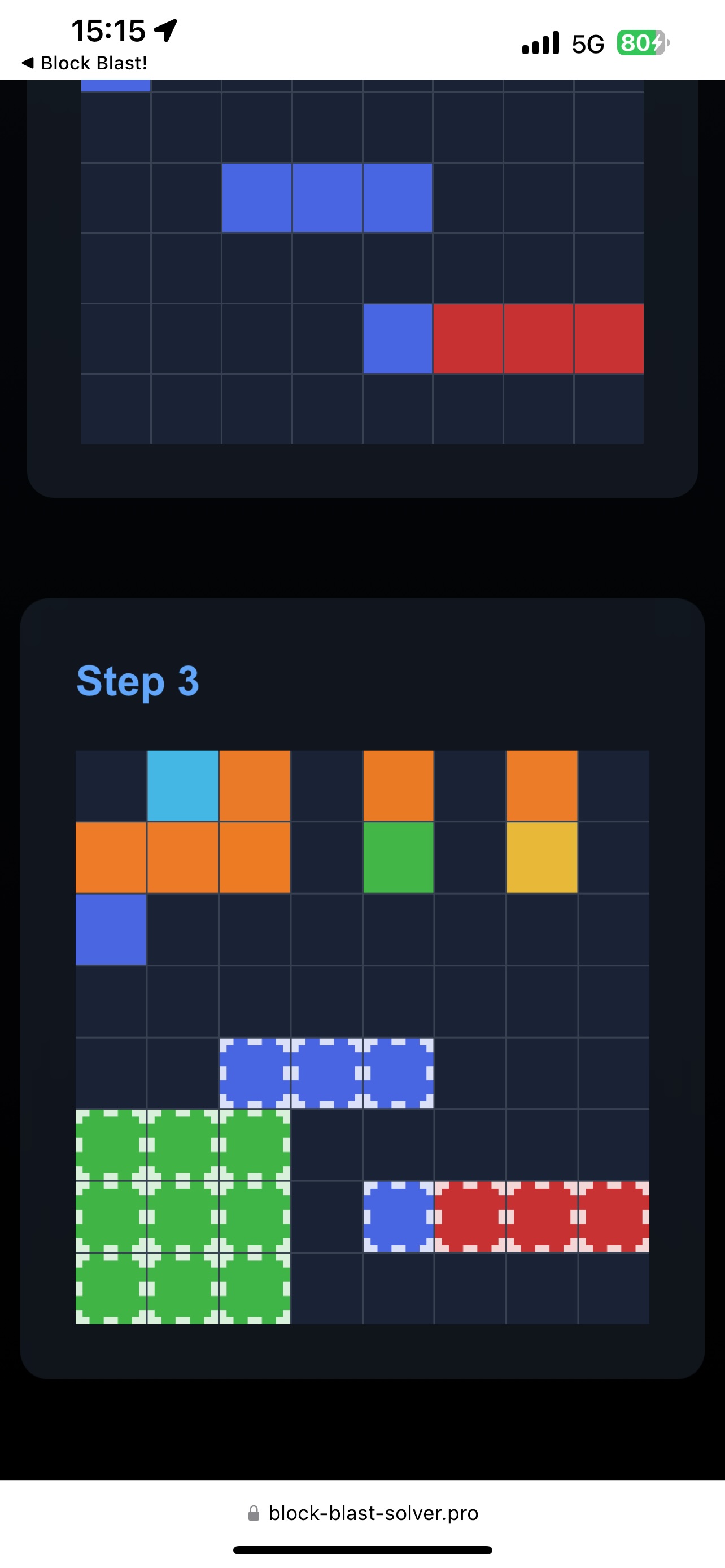Click the blue three-block row on the upper board
The image size is (725, 1568).
[x=327, y=198]
